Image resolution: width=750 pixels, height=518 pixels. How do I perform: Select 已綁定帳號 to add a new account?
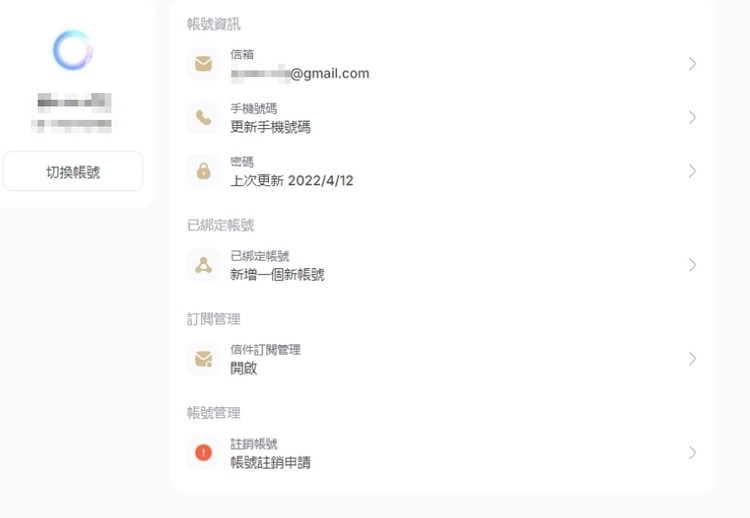pyautogui.click(x=441, y=265)
